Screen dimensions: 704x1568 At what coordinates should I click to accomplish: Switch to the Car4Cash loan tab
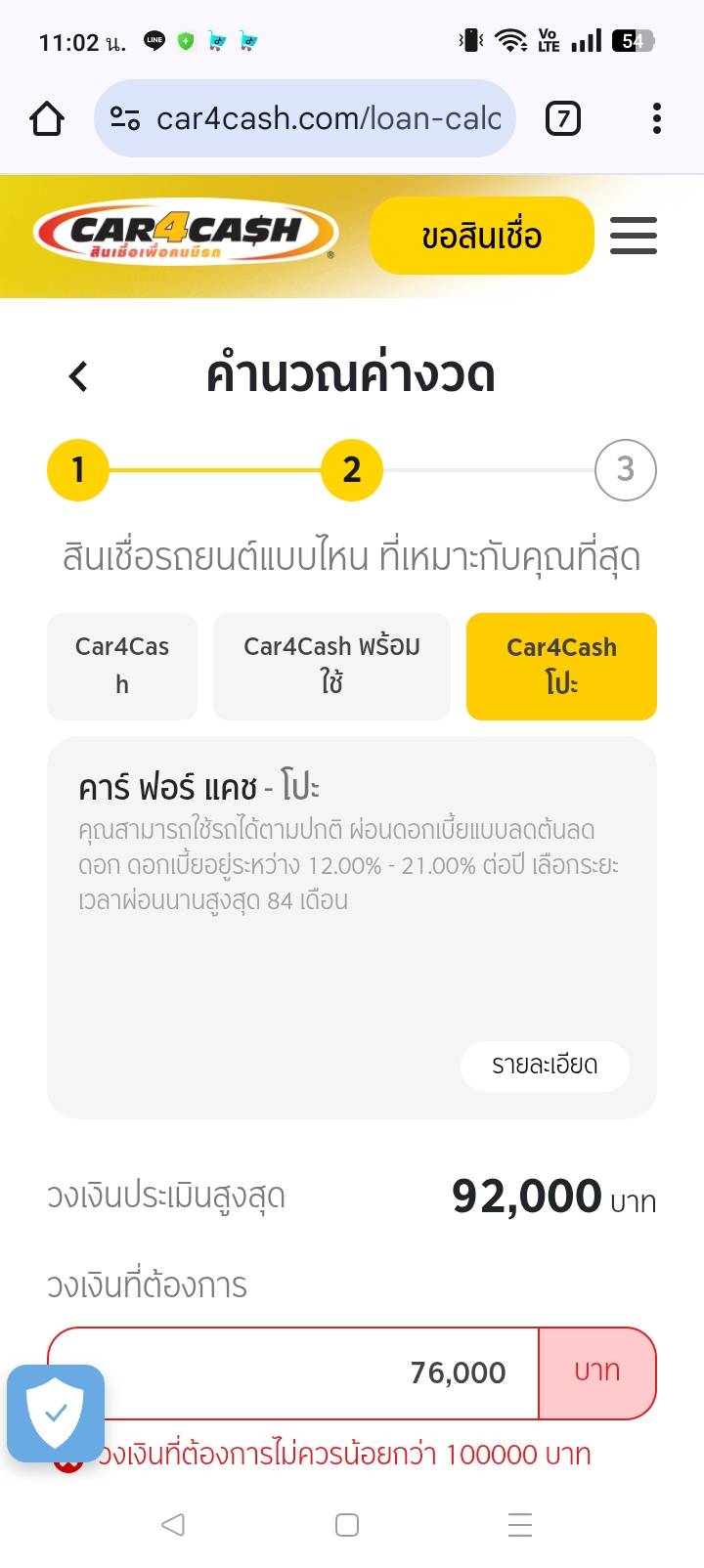(122, 666)
